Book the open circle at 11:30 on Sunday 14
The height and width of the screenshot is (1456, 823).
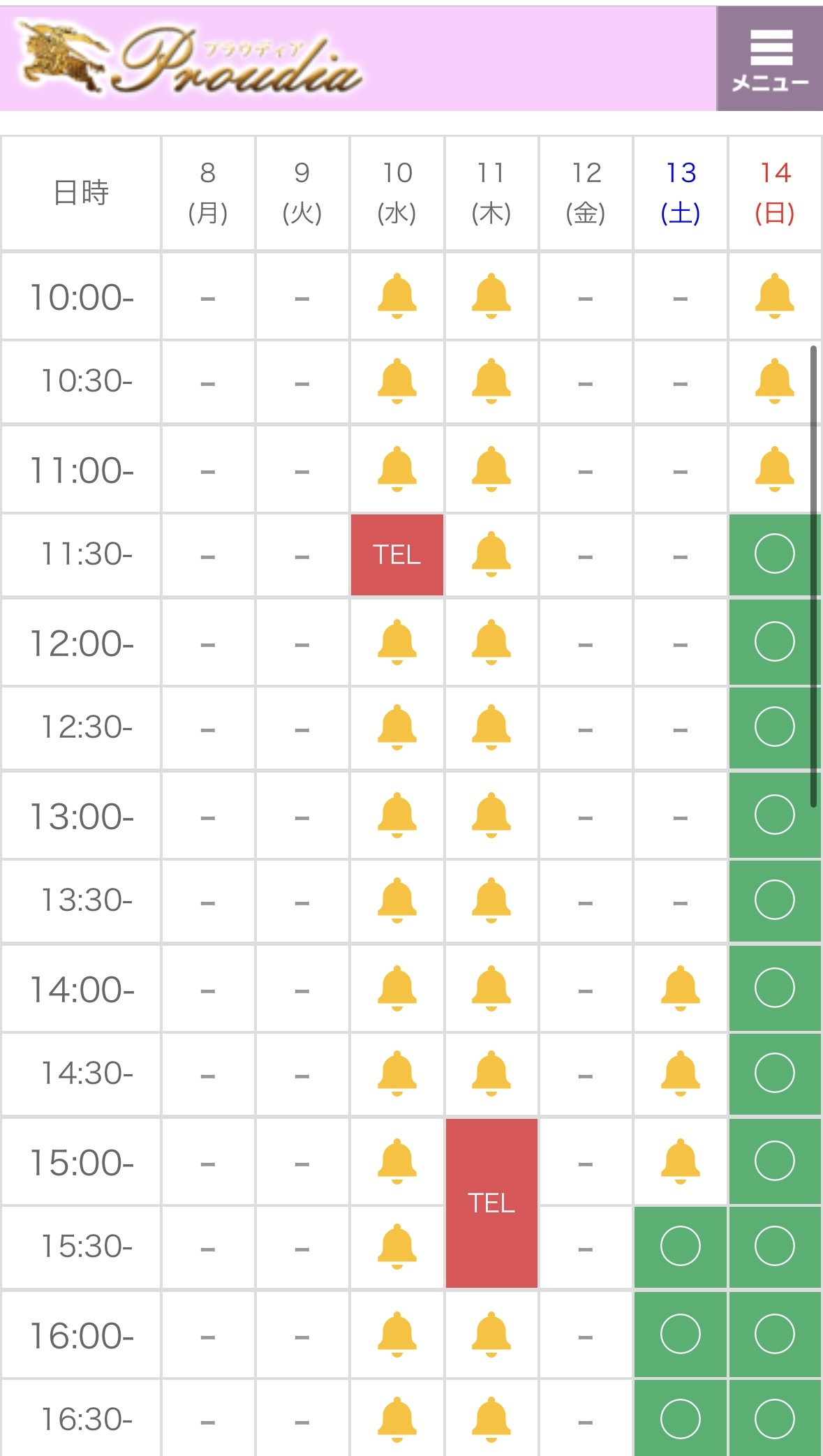[x=774, y=554]
